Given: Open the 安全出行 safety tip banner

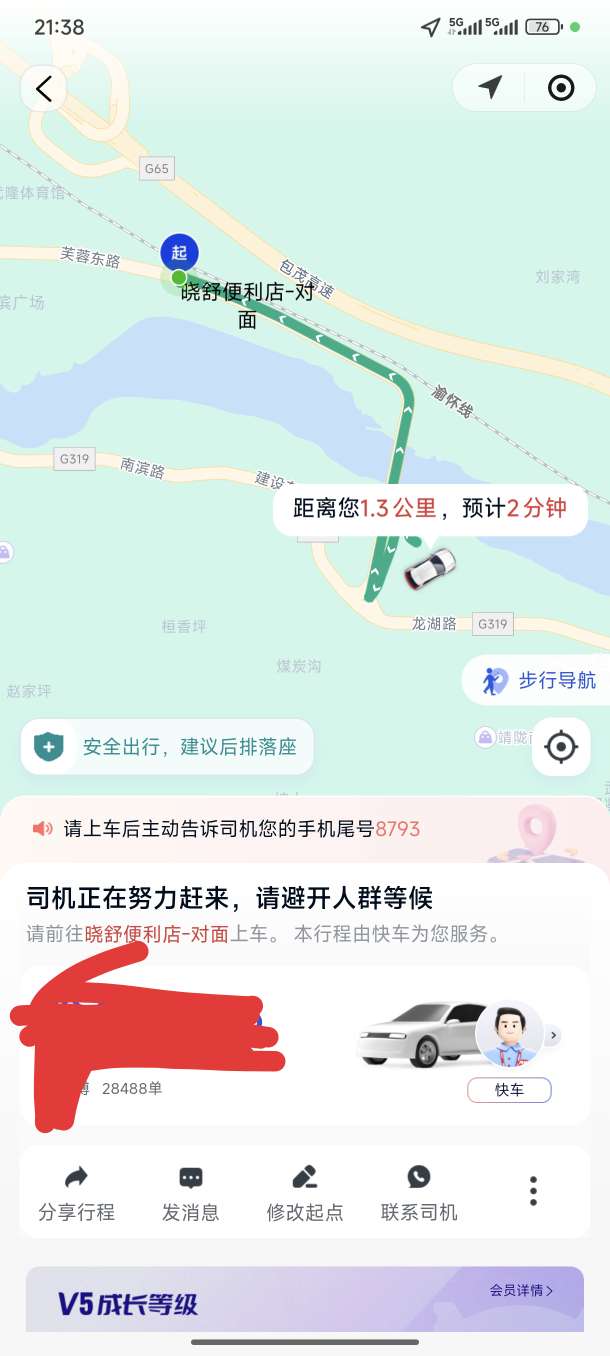Looking at the screenshot, I should (167, 747).
